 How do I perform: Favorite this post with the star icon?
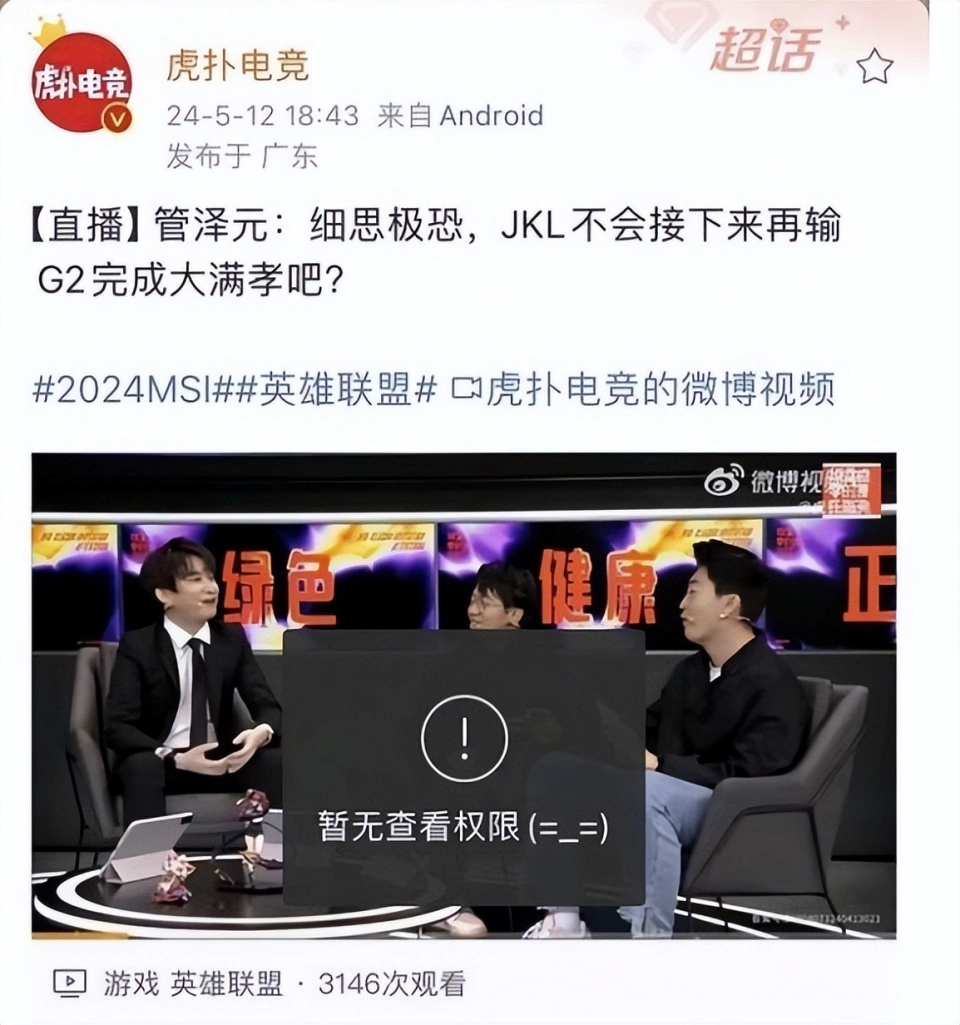click(x=875, y=66)
